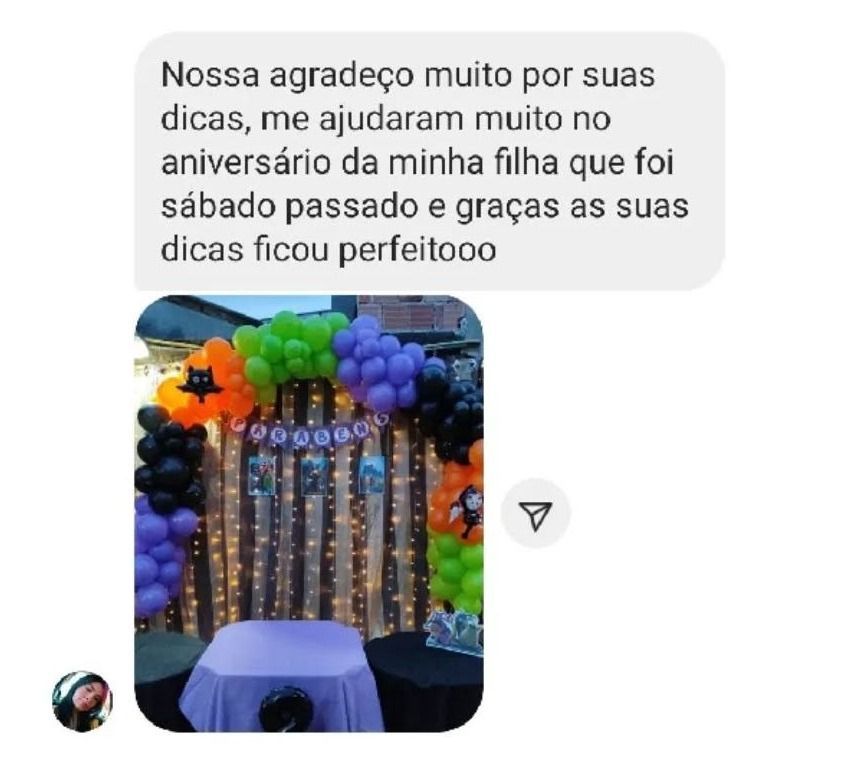Open the sender's profile picture
This screenshot has height=768, width=846.
pos(82,701)
